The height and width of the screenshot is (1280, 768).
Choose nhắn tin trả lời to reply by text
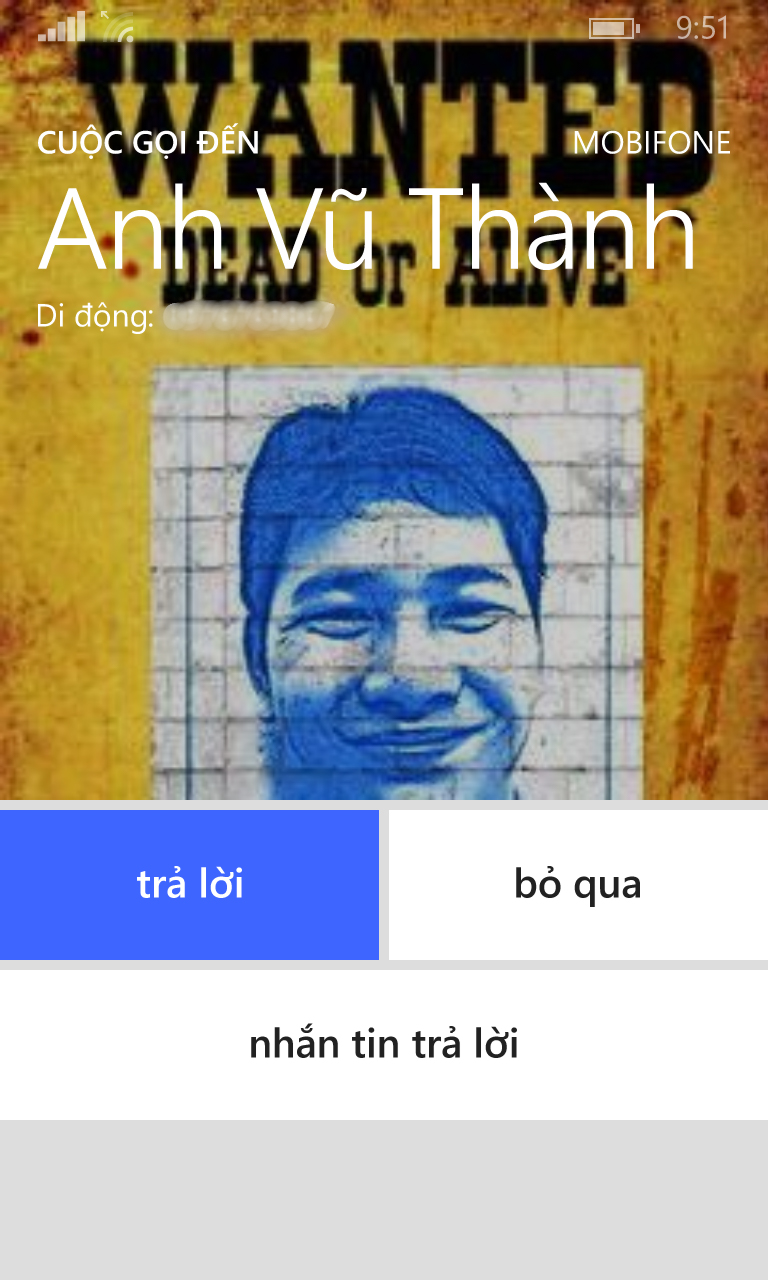coord(384,1044)
